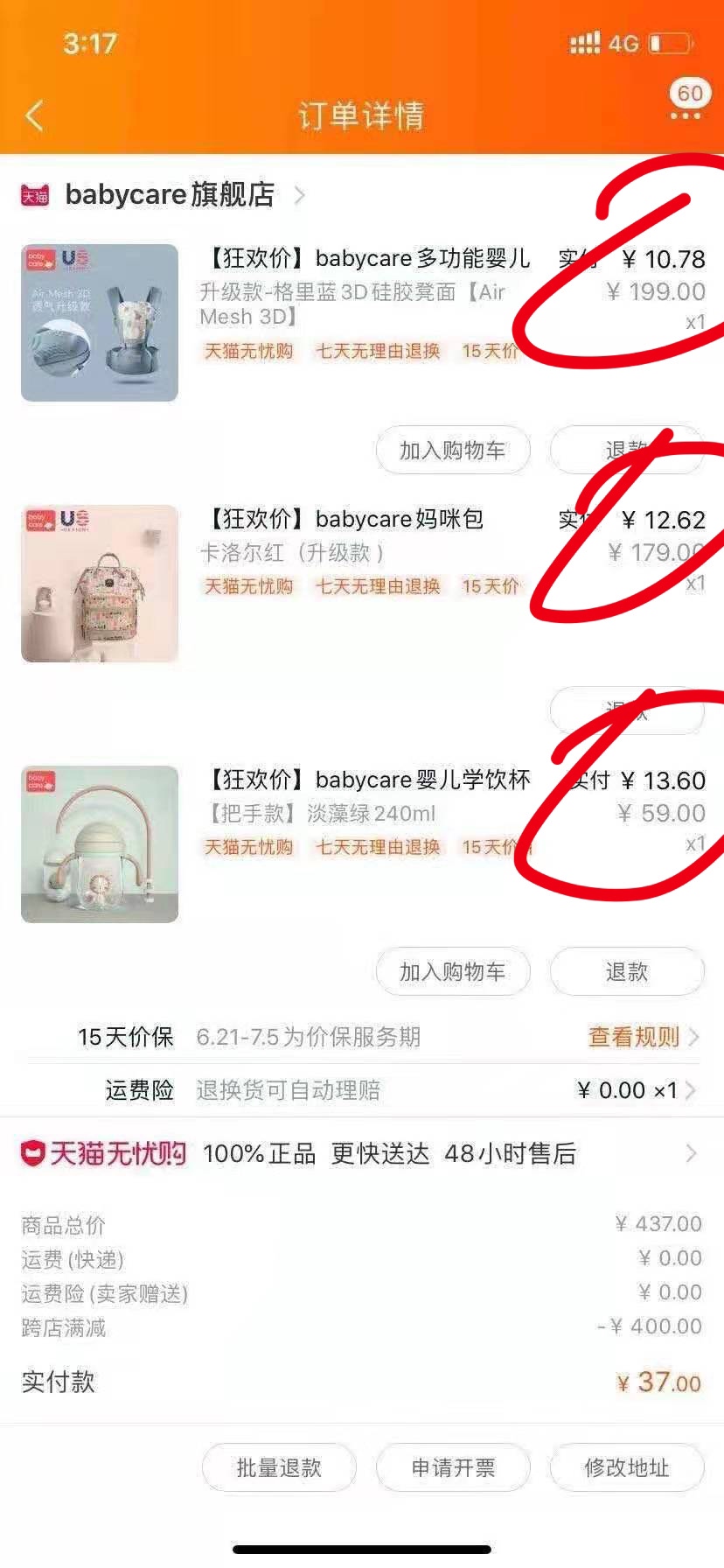Open 天猫无忧购 service details

[362, 1153]
